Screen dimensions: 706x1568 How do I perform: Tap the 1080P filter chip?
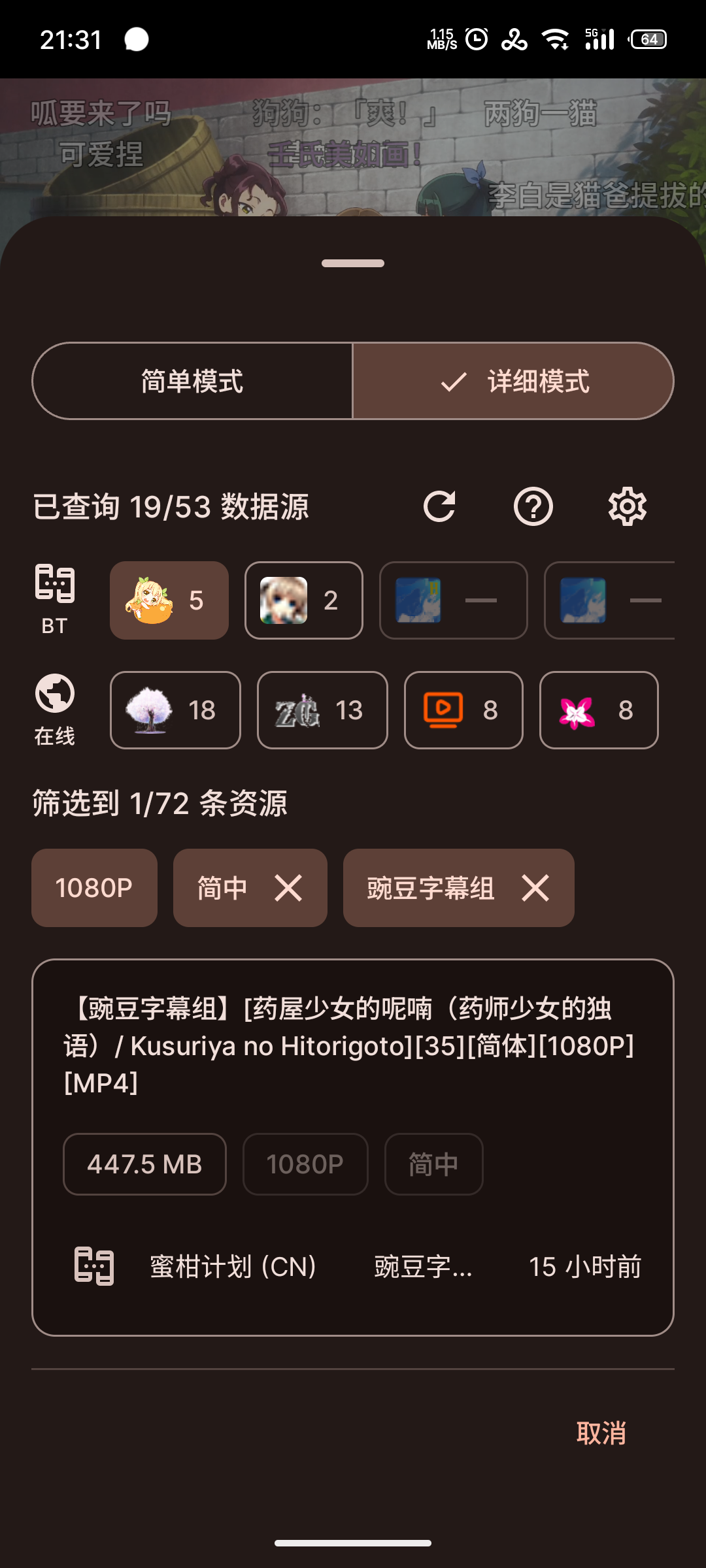point(94,888)
